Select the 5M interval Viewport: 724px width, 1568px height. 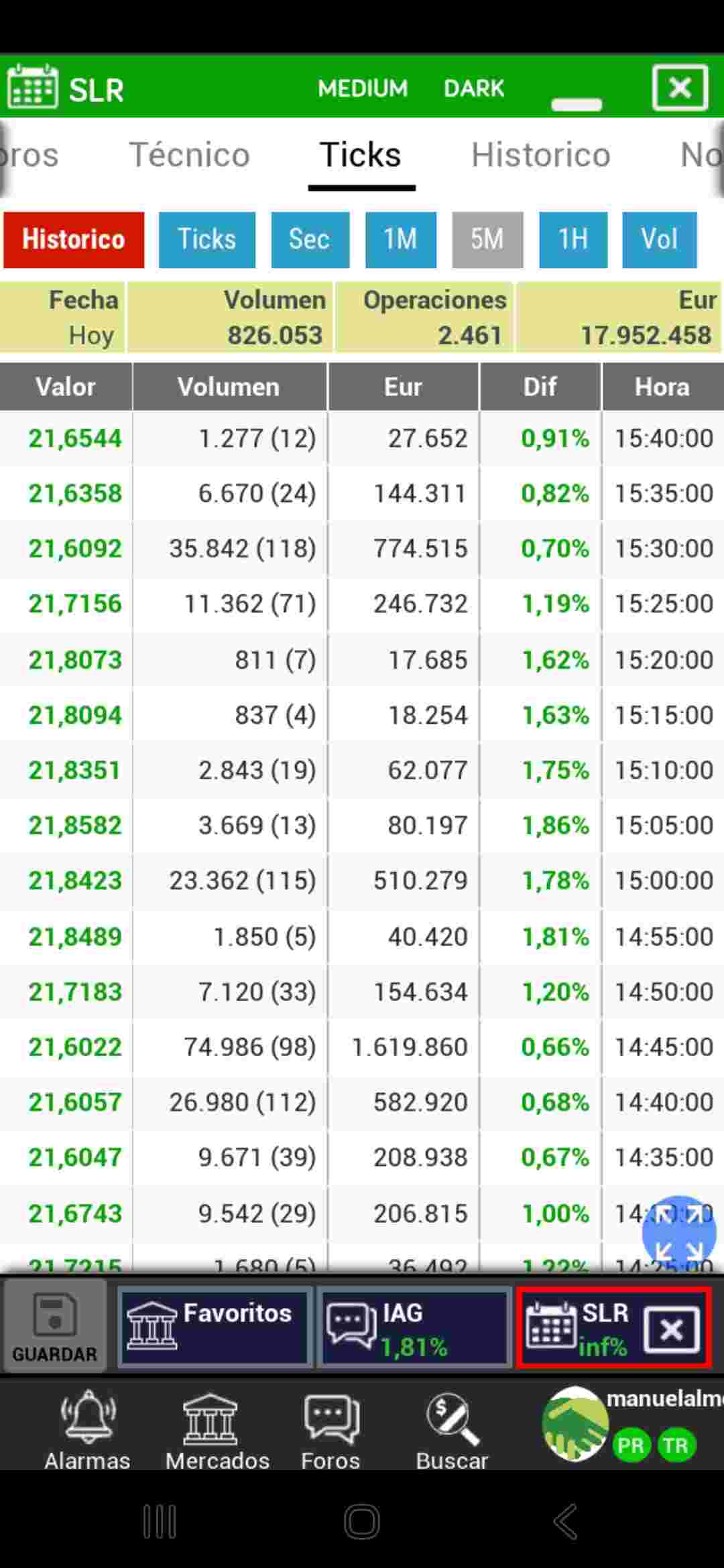coord(487,239)
